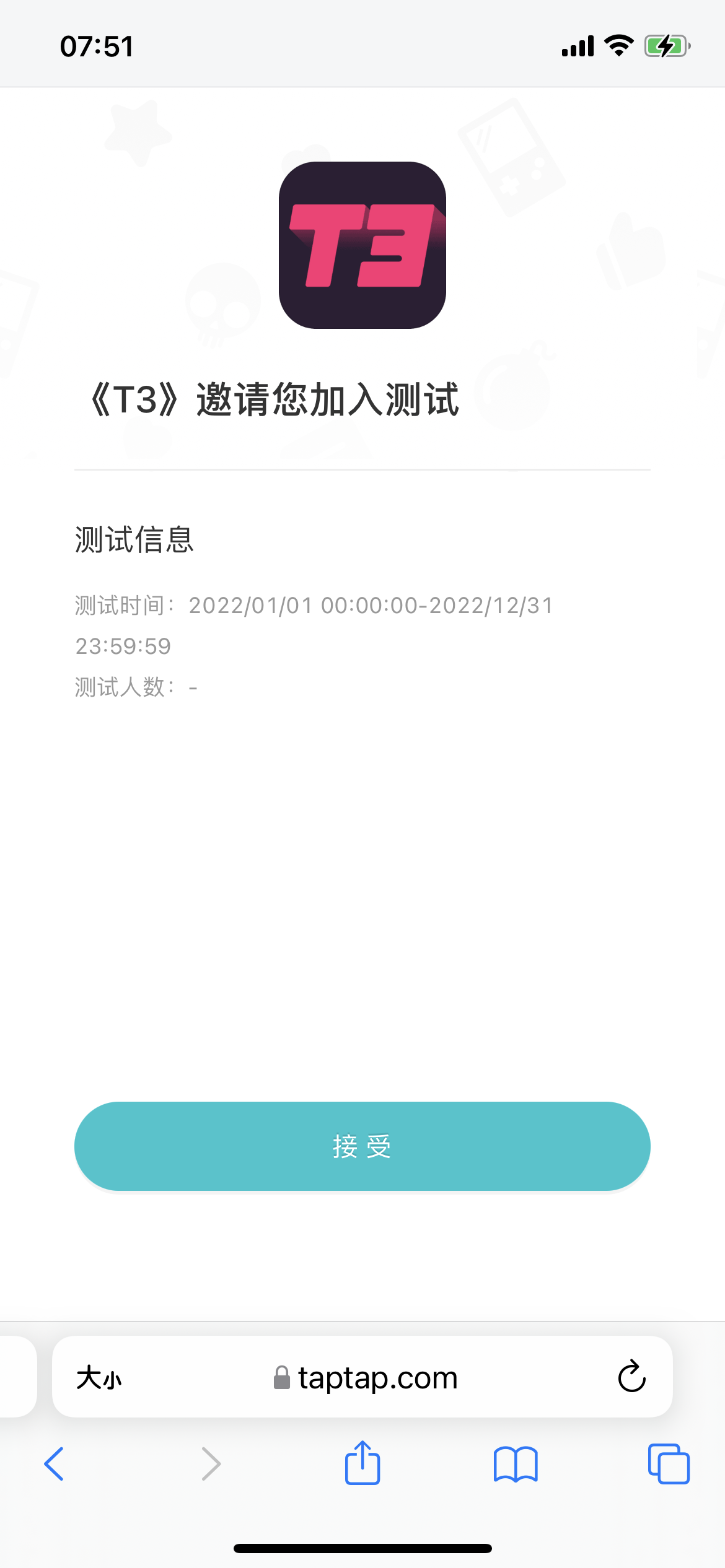Viewport: 725px width, 1568px height.
Task: Tap the T3 game app icon
Action: [362, 246]
